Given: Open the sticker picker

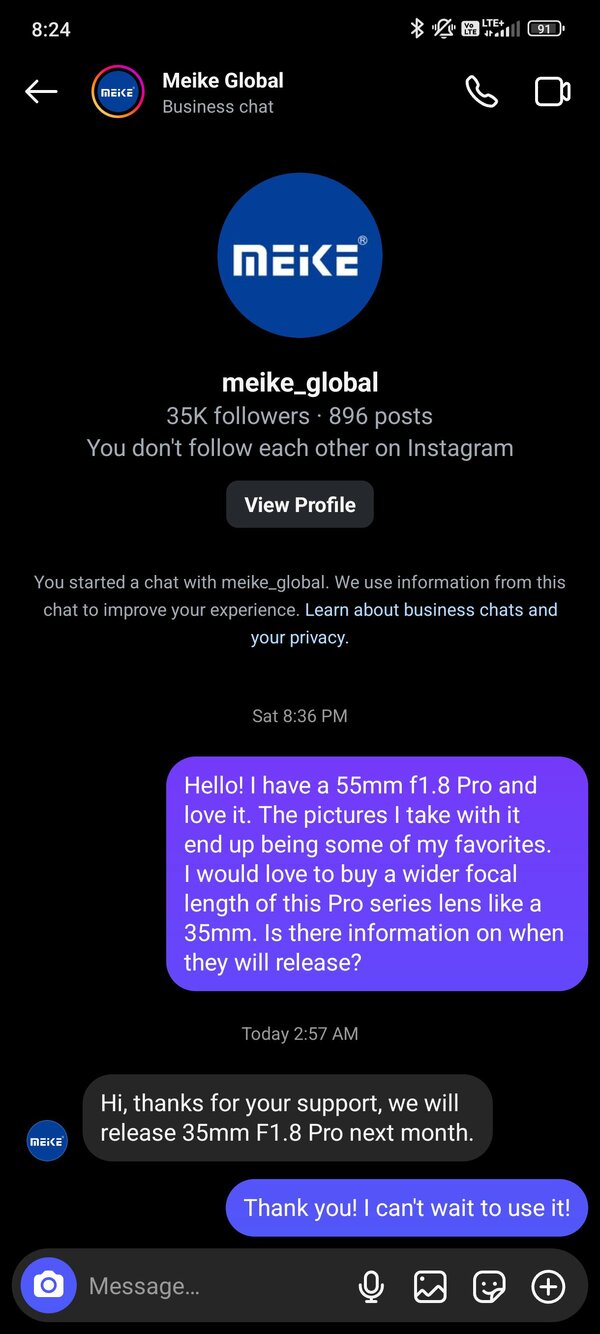Looking at the screenshot, I should [489, 1286].
